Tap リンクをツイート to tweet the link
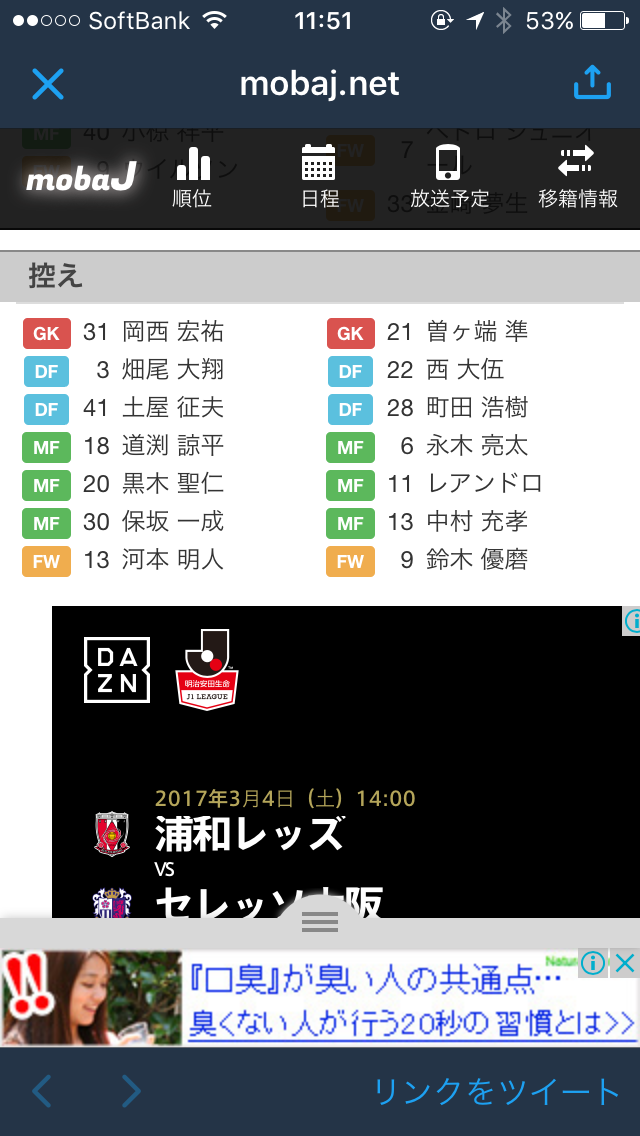The image size is (640, 1136). pos(496,1090)
